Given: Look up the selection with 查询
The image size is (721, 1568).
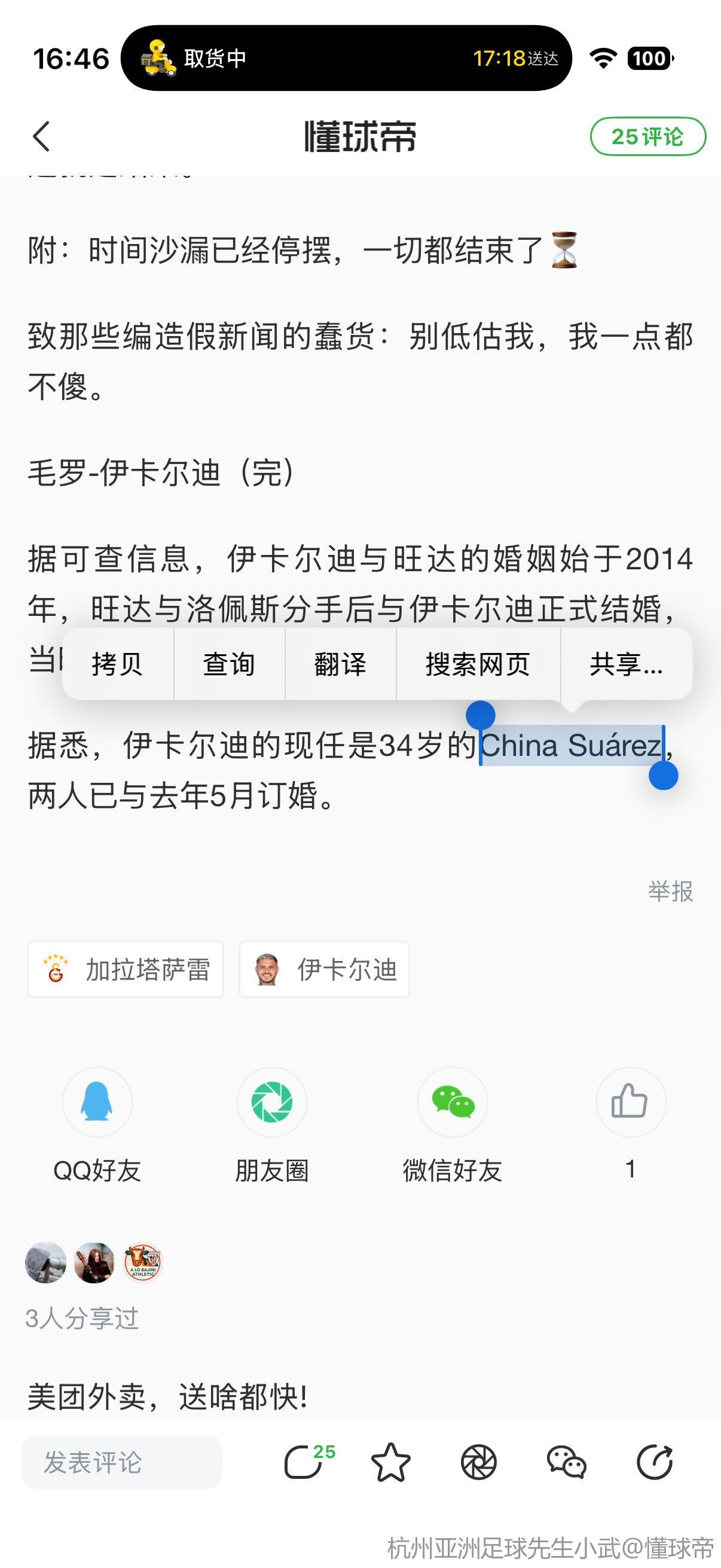Looking at the screenshot, I should point(229,663).
